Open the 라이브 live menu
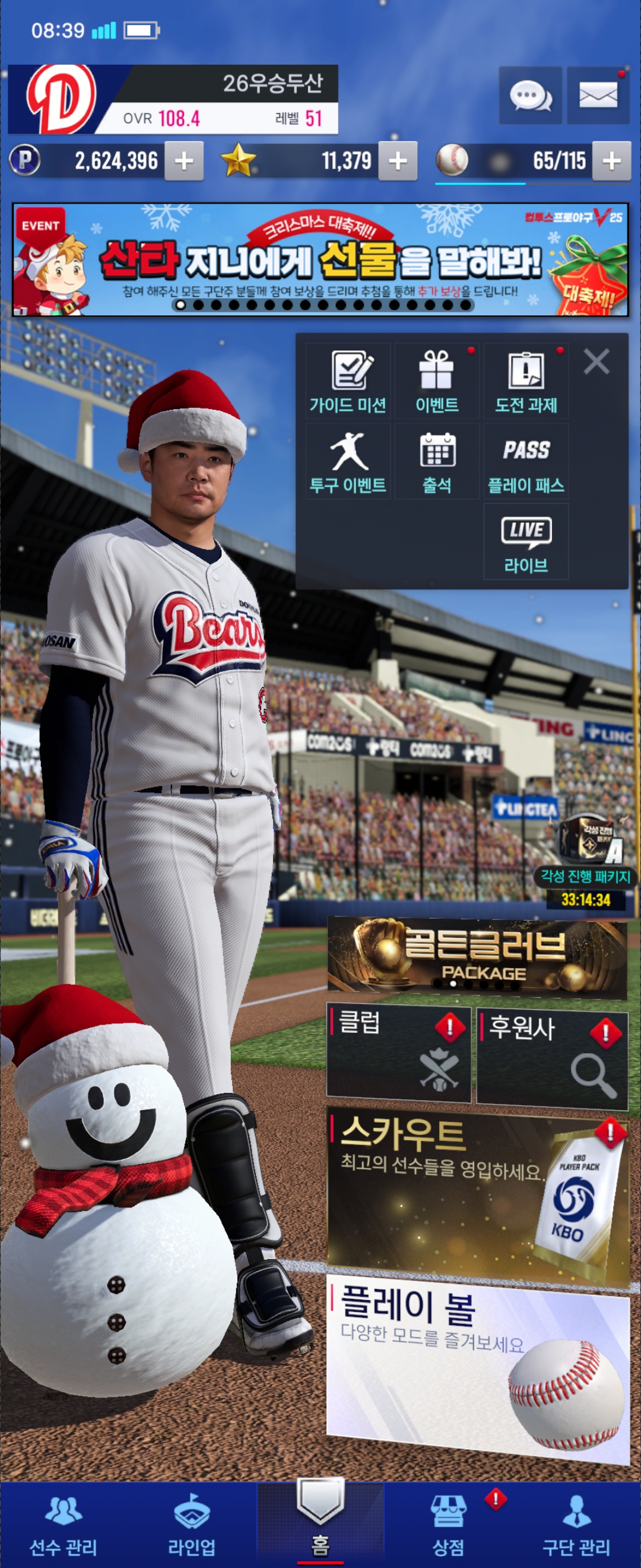Screen dimensions: 641x1568 [526, 542]
